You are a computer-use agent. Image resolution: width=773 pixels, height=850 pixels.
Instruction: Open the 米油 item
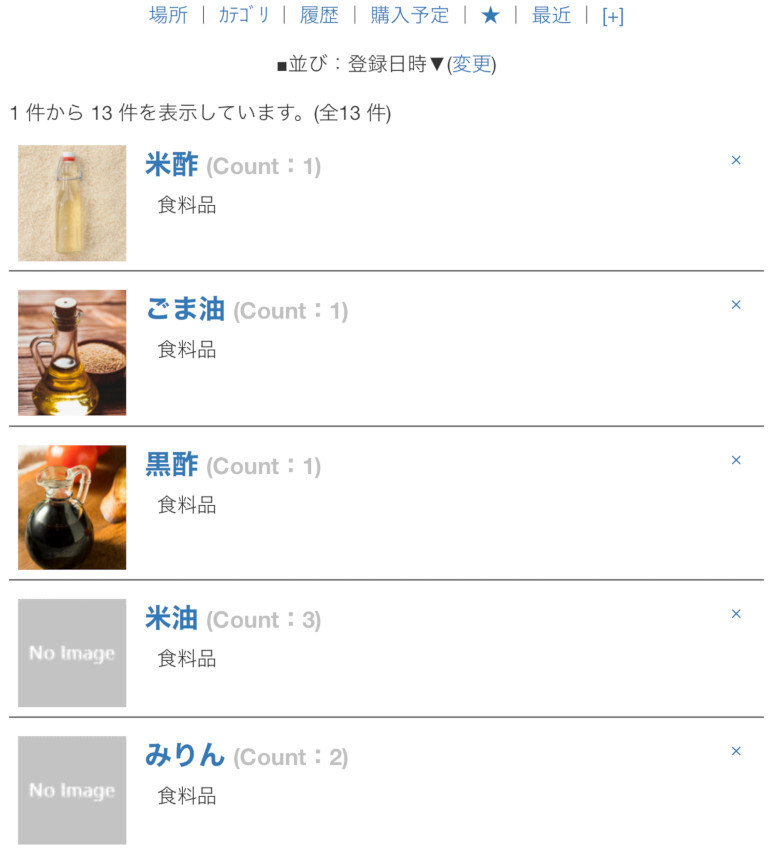pos(172,619)
